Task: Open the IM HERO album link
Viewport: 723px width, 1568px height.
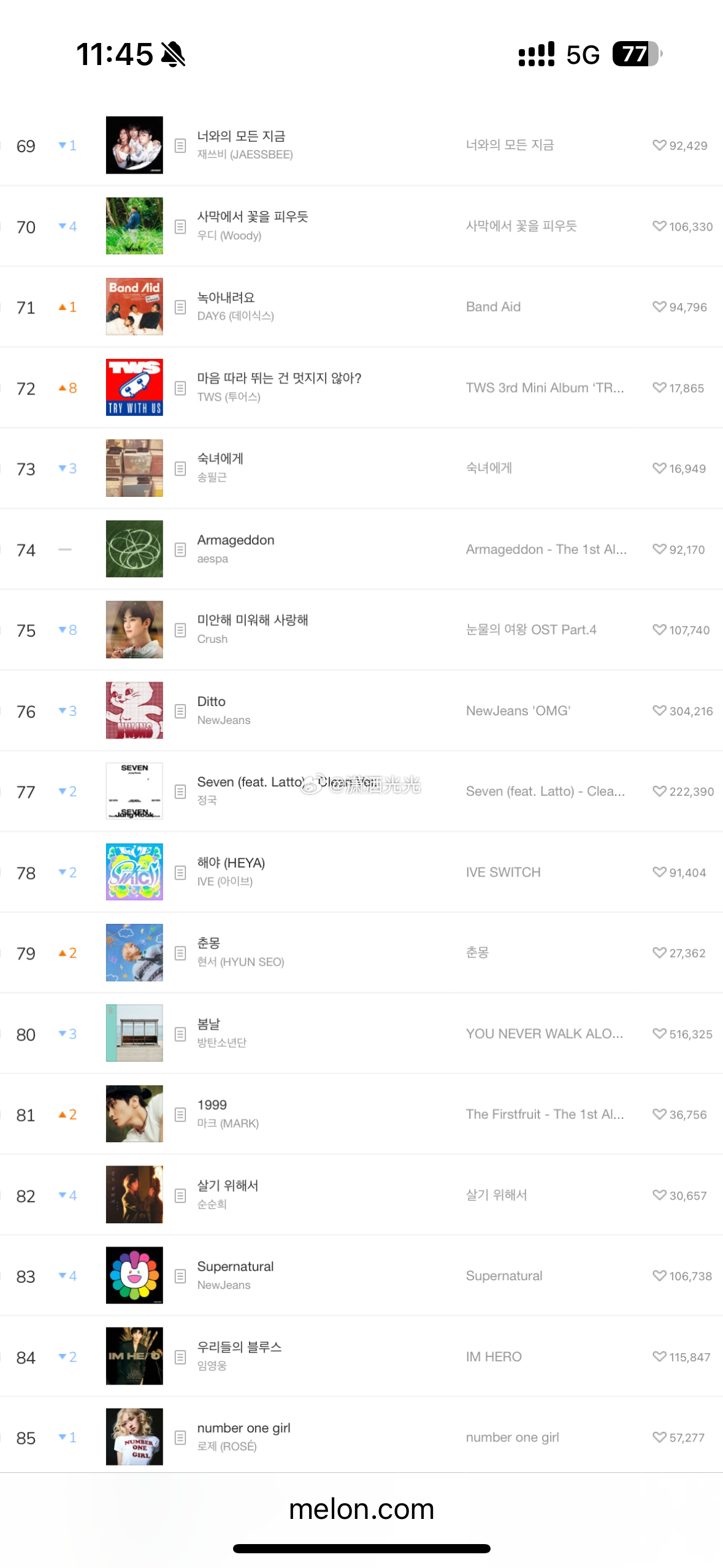Action: click(494, 1357)
